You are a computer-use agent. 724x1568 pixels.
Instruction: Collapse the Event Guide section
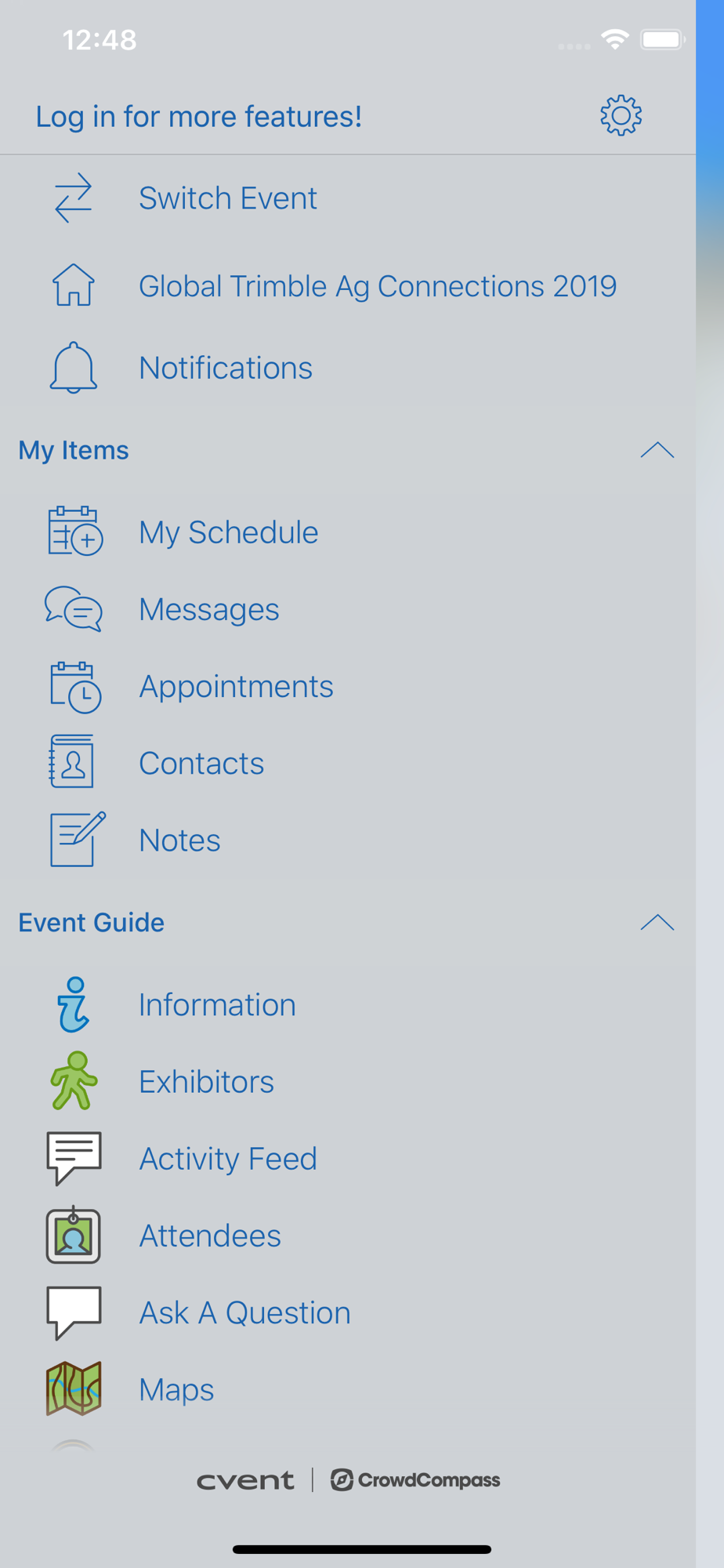coord(657,923)
